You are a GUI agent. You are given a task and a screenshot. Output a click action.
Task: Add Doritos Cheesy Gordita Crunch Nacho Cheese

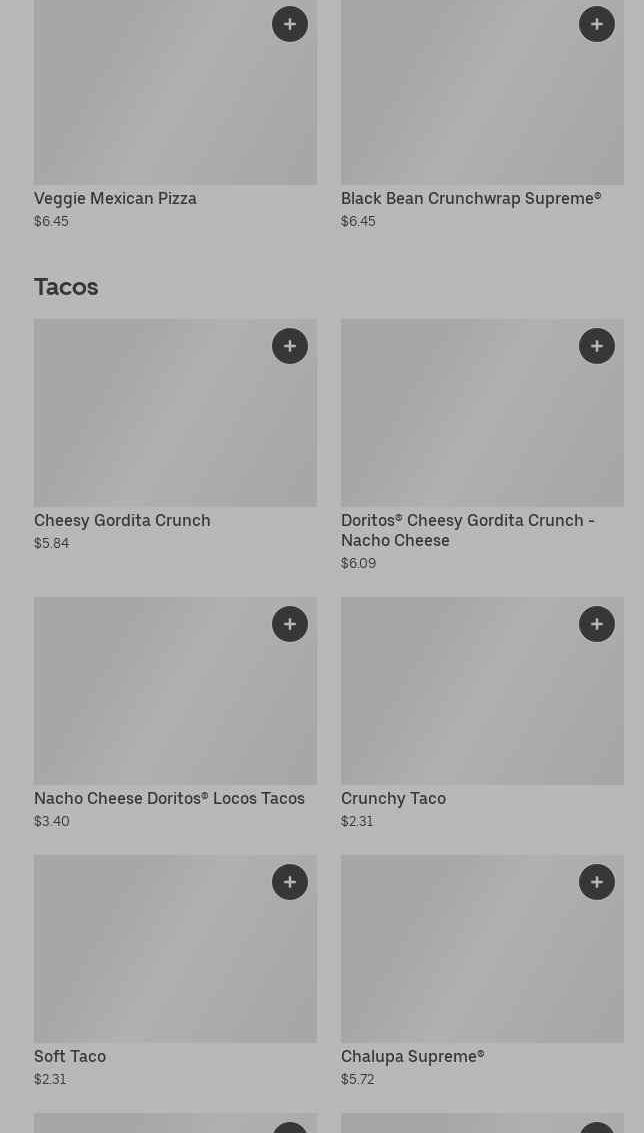click(597, 346)
